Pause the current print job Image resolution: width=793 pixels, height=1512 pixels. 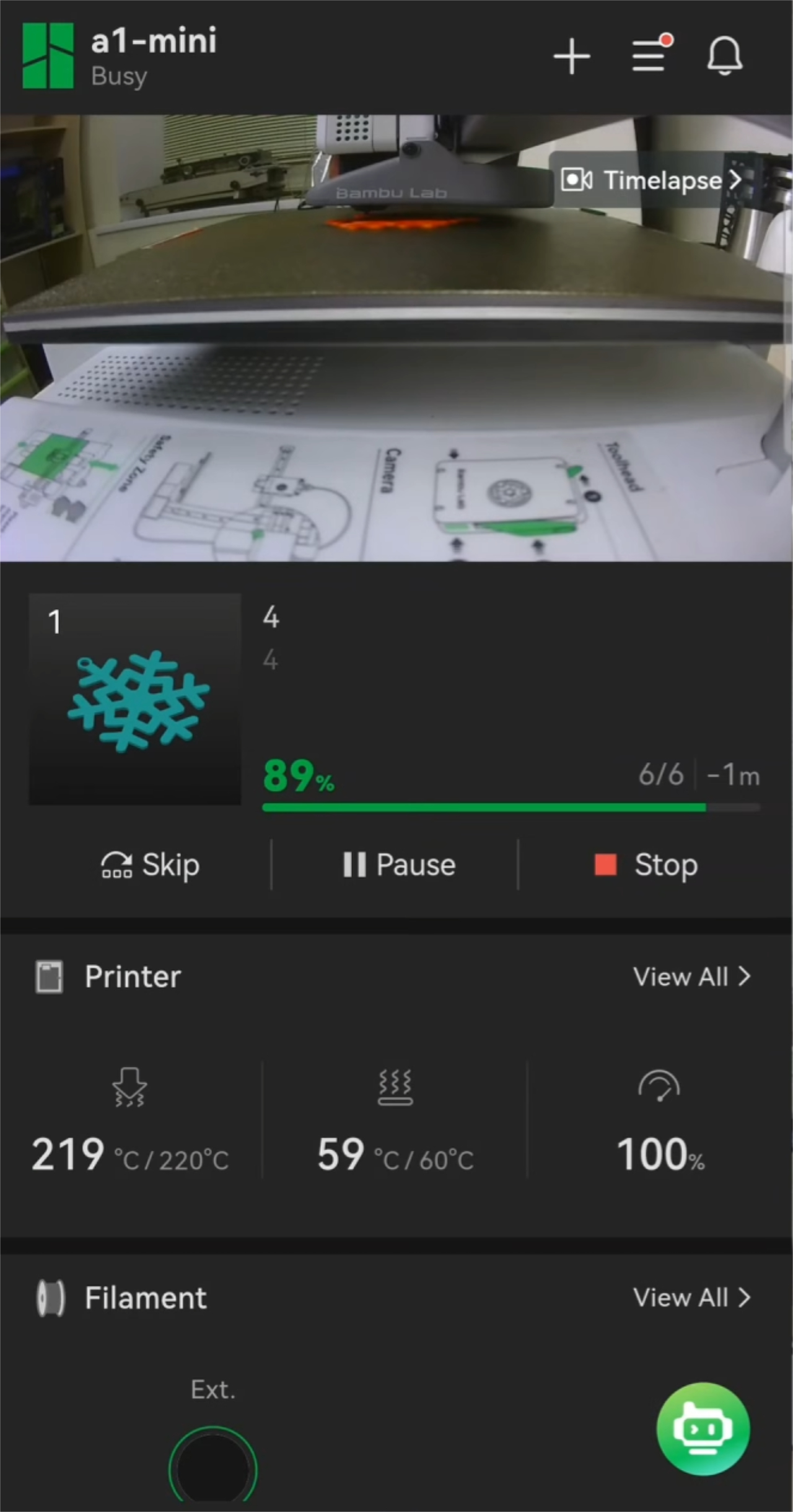click(x=399, y=864)
